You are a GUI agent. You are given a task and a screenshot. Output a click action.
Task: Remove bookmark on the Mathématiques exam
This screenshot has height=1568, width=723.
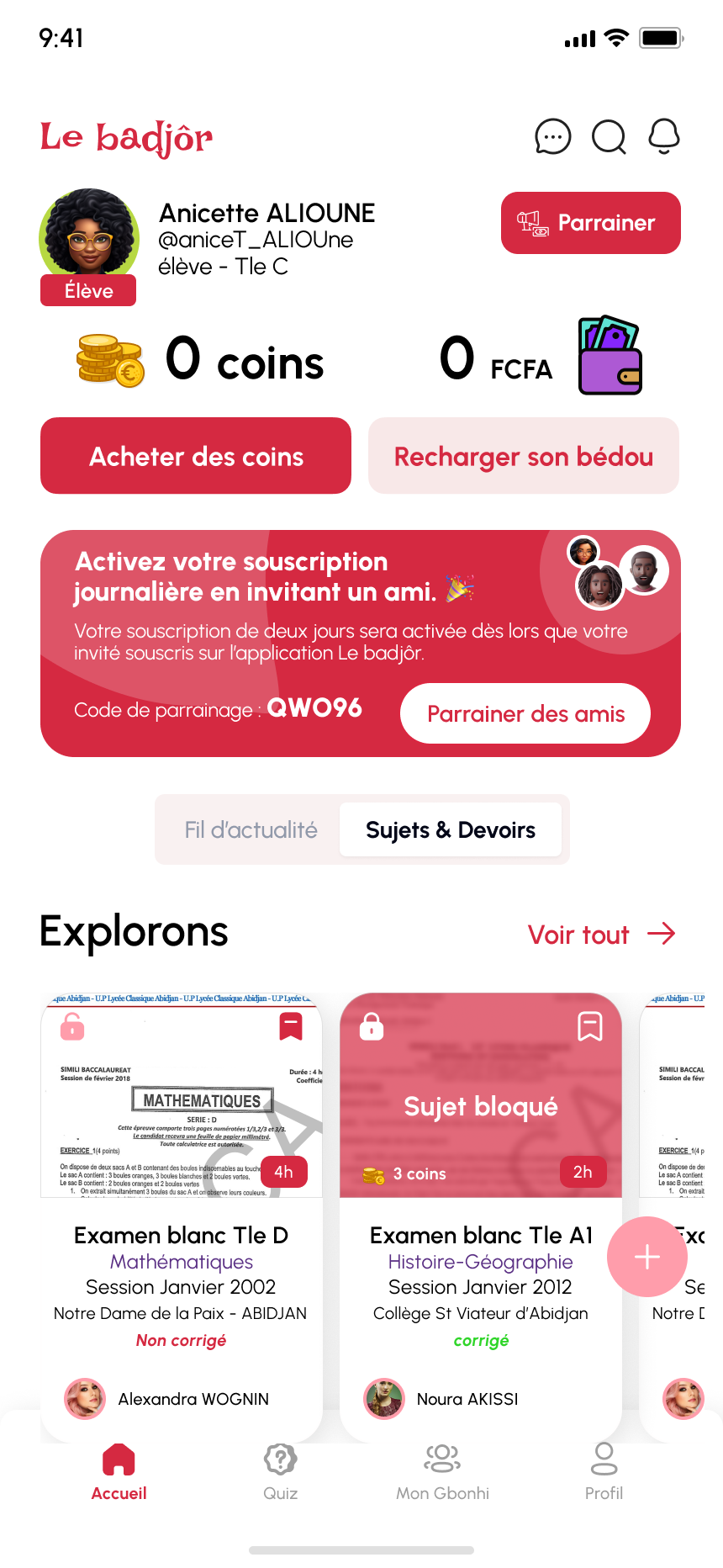point(291,1026)
